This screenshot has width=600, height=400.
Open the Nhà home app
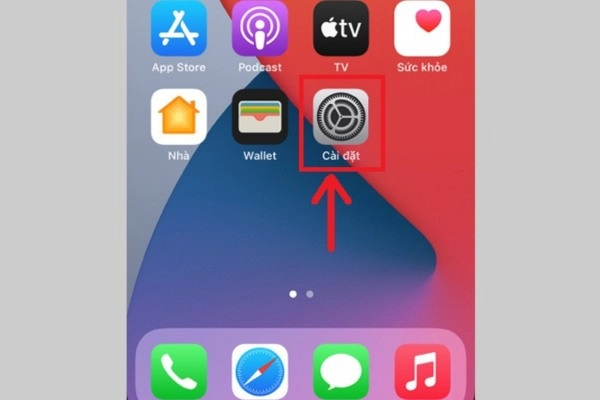178,117
